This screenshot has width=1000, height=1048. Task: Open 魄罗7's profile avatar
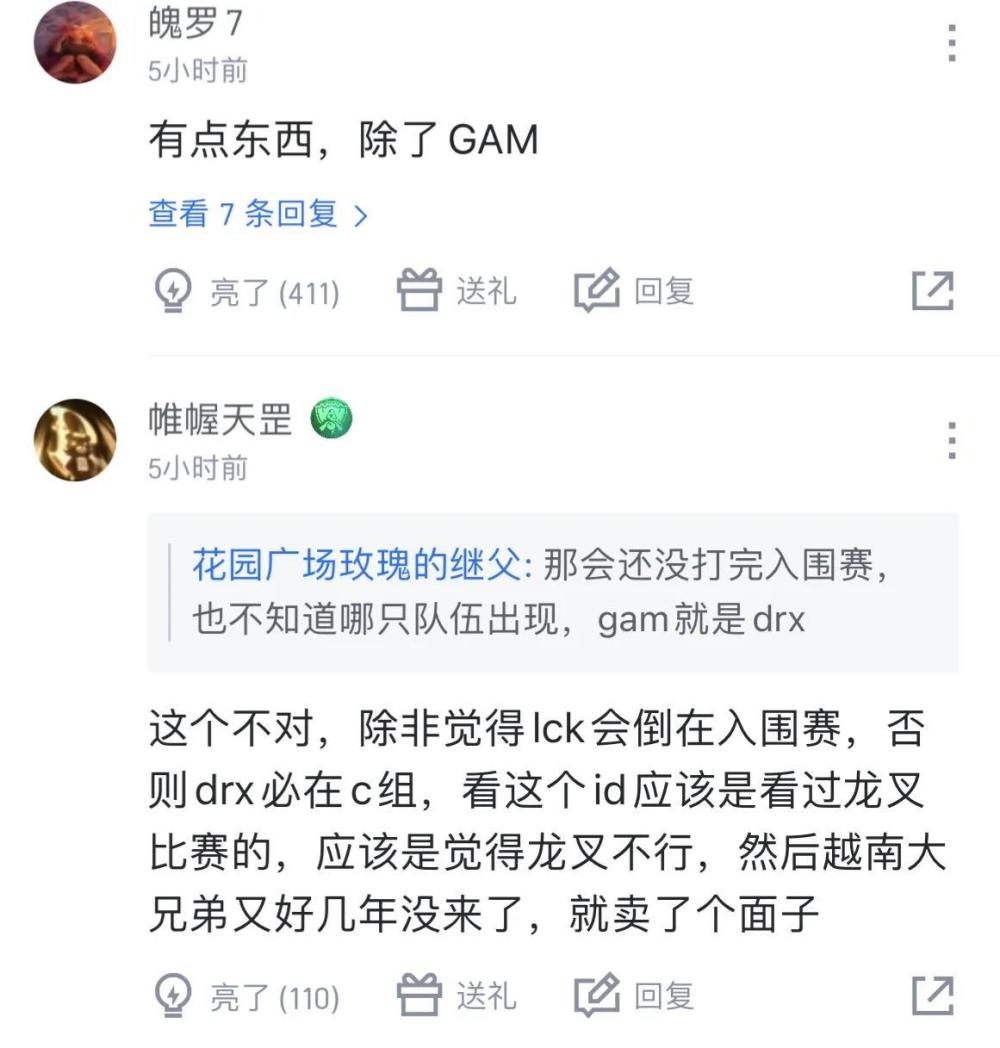pos(76,41)
